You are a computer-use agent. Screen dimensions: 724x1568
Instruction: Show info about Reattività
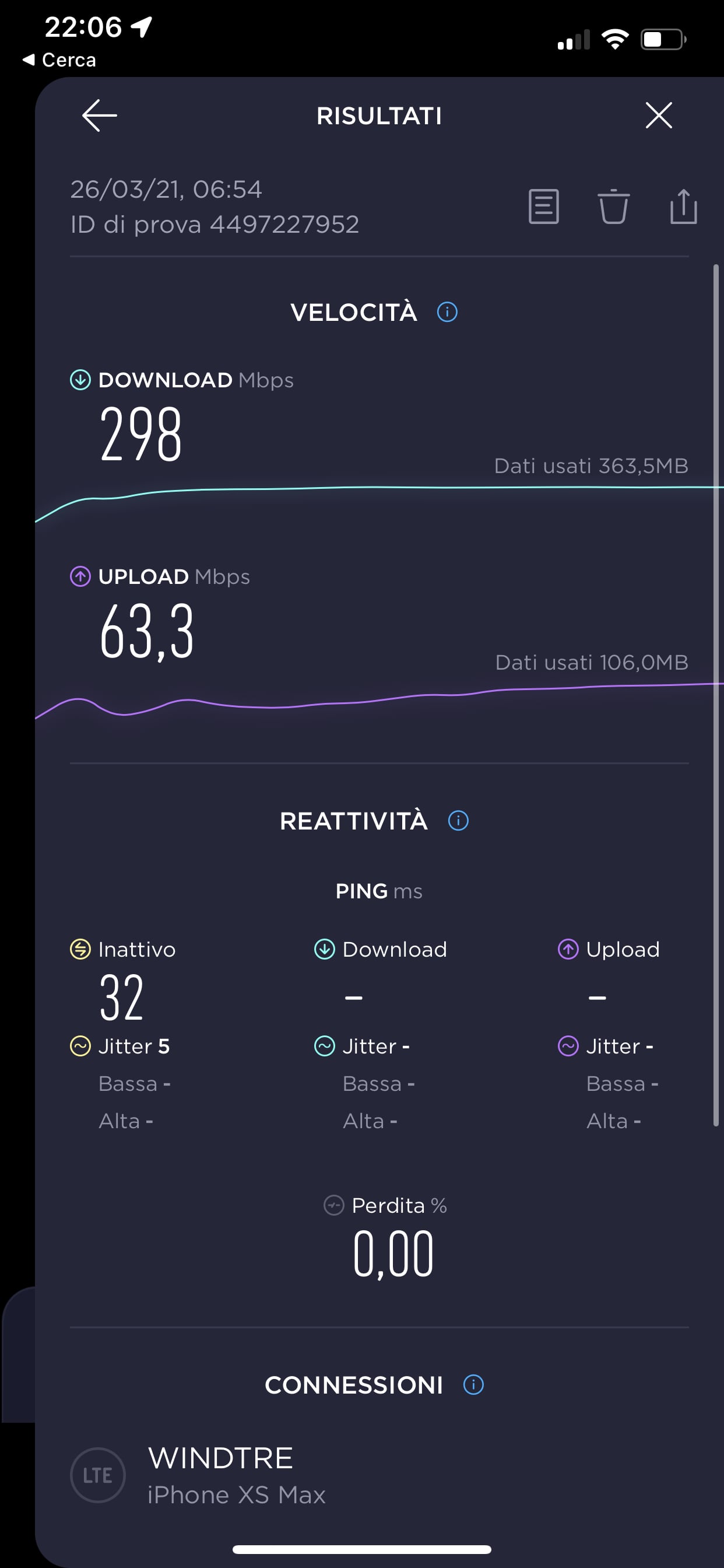click(x=458, y=821)
